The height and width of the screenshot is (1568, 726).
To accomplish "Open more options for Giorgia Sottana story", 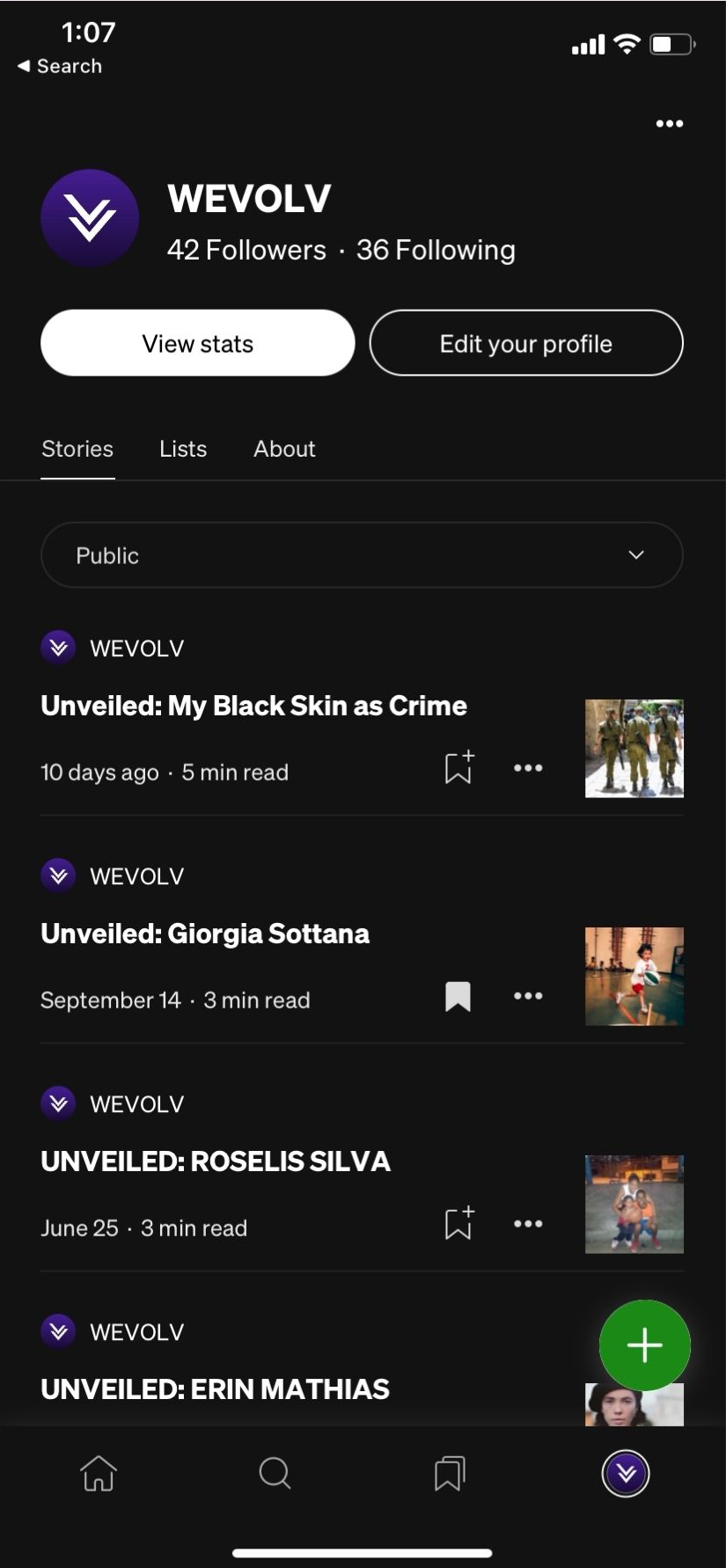I will 528,996.
